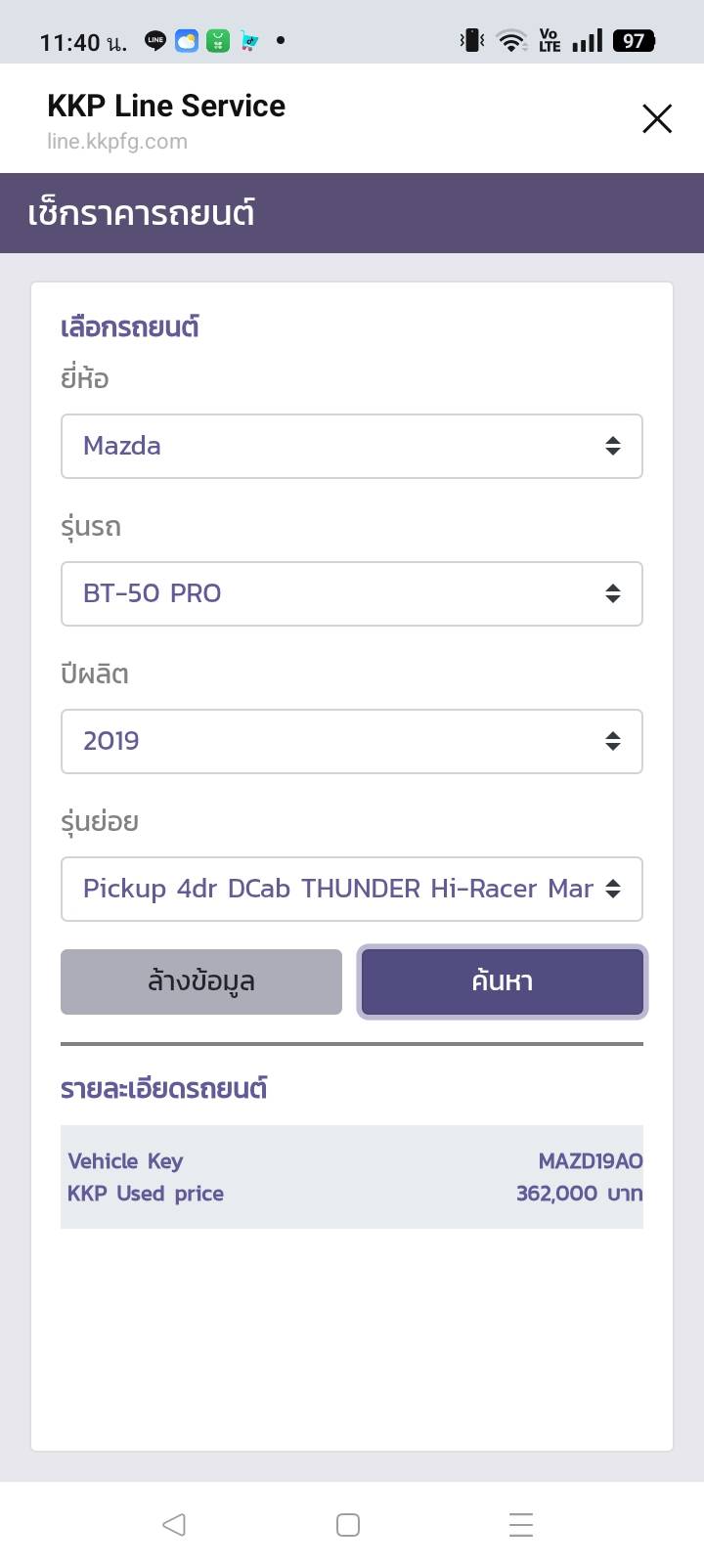Search car price with ค้นหา button
Screen dimensions: 704x1568
point(502,981)
